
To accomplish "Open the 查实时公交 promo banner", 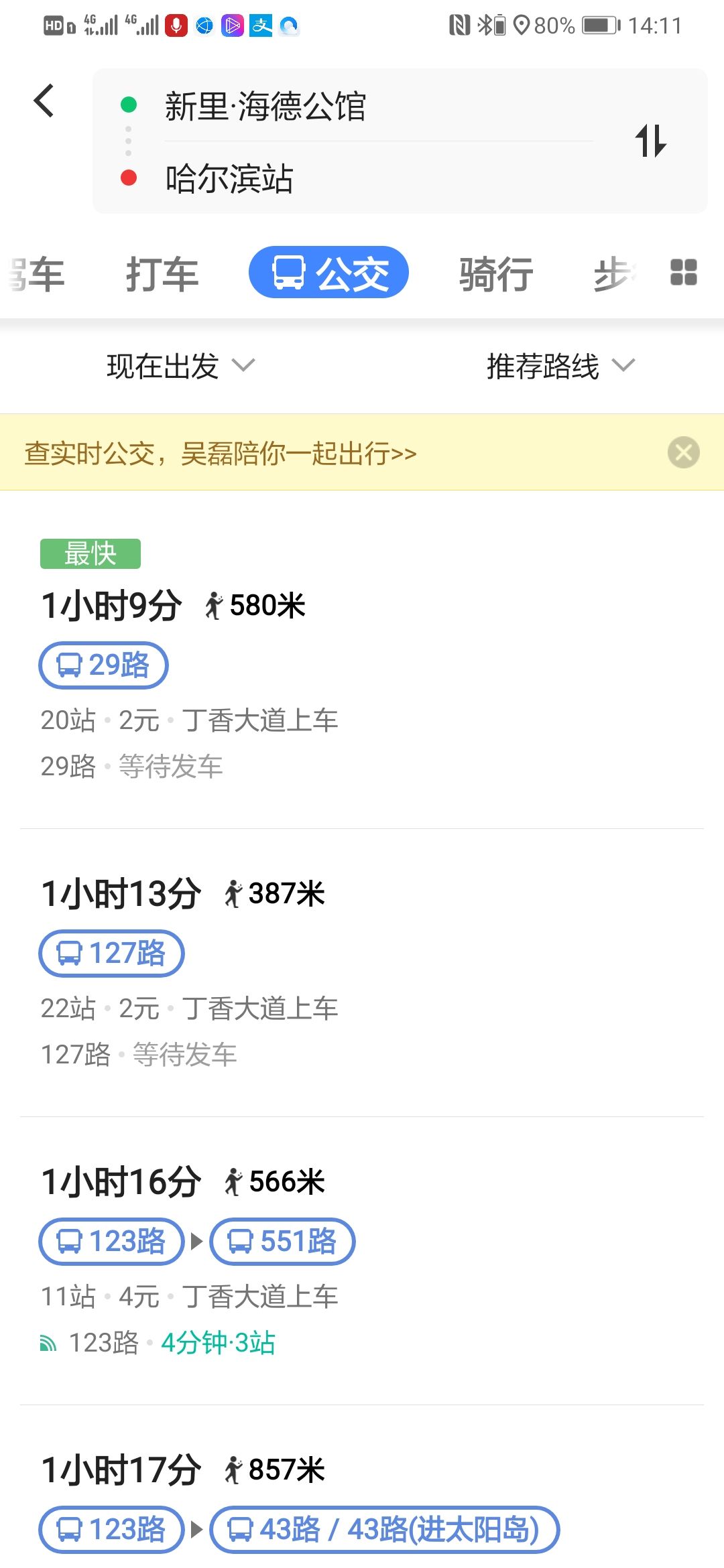I will (221, 454).
